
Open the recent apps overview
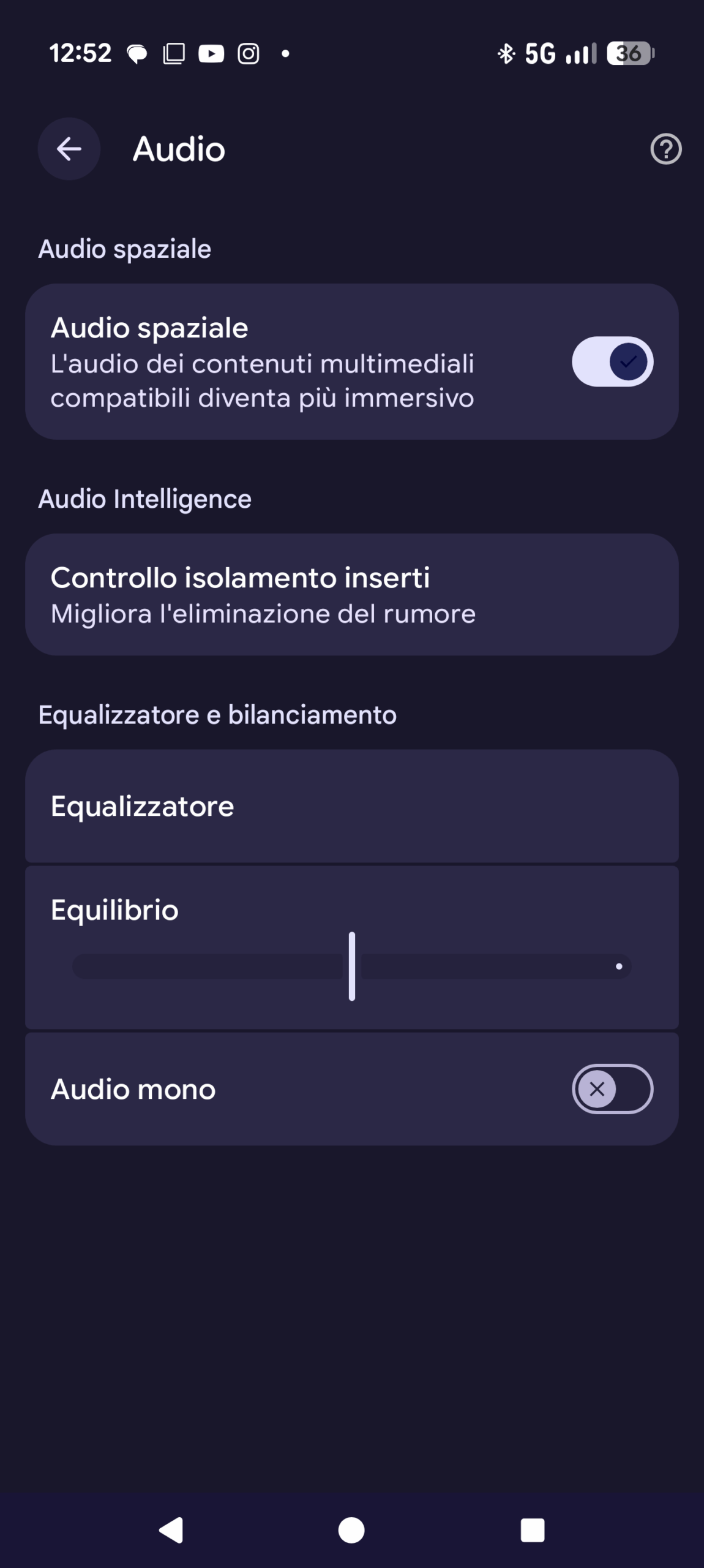532,1530
